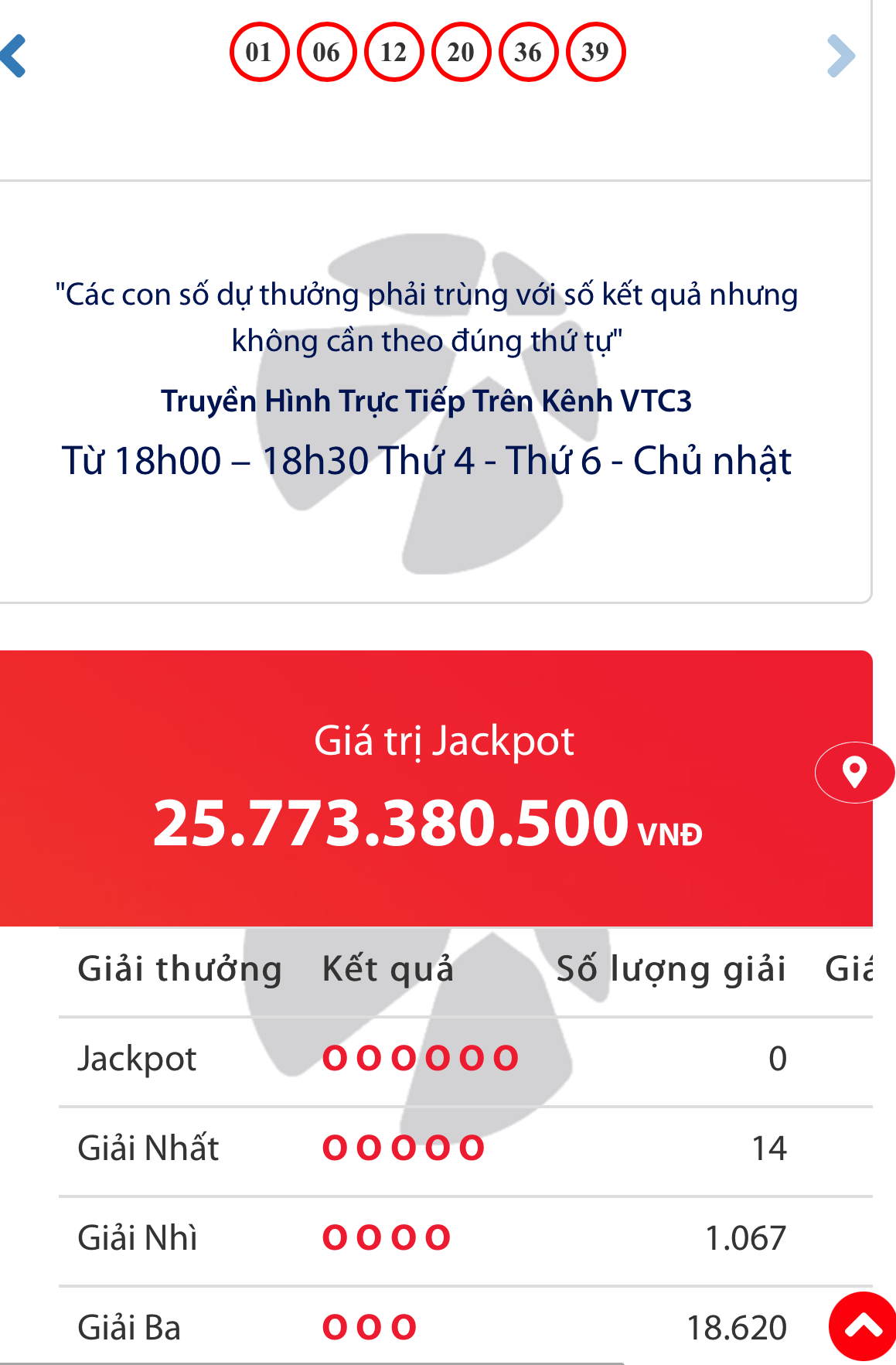Go to the previous draw result

[14, 56]
